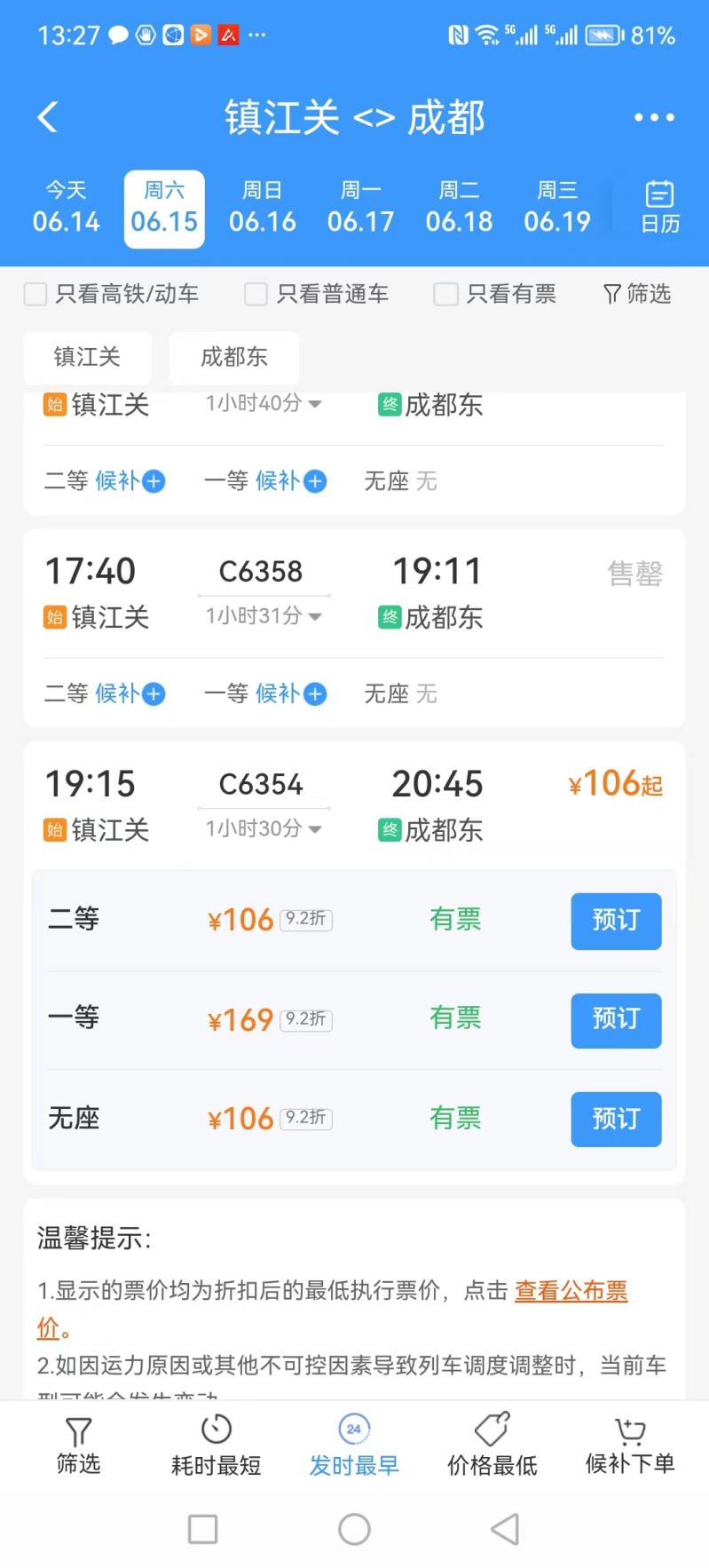Select the 成都东 station chip
The width and height of the screenshot is (709, 1568).
point(234,357)
